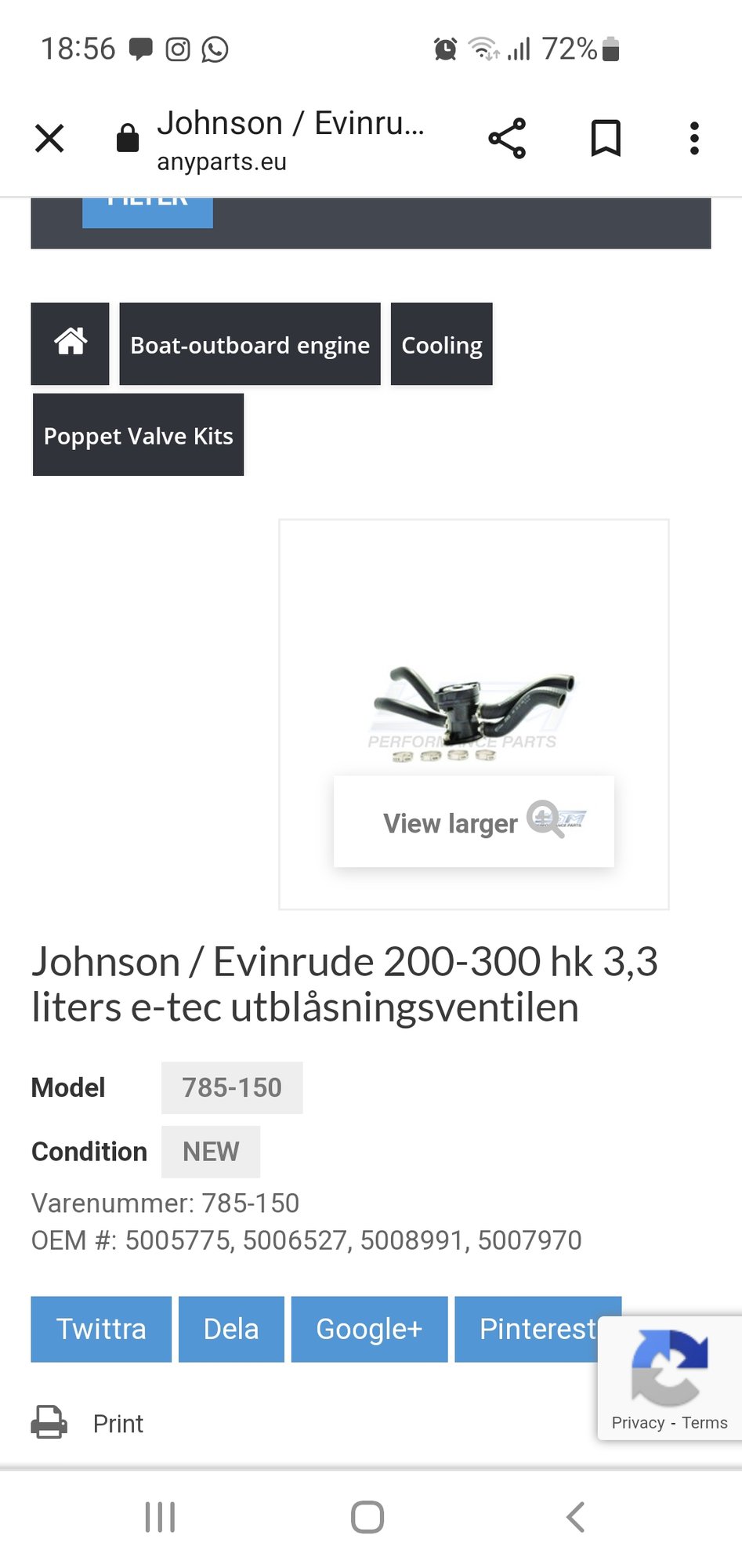Share the product on Google+
The height and width of the screenshot is (1568, 742).
369,1329
